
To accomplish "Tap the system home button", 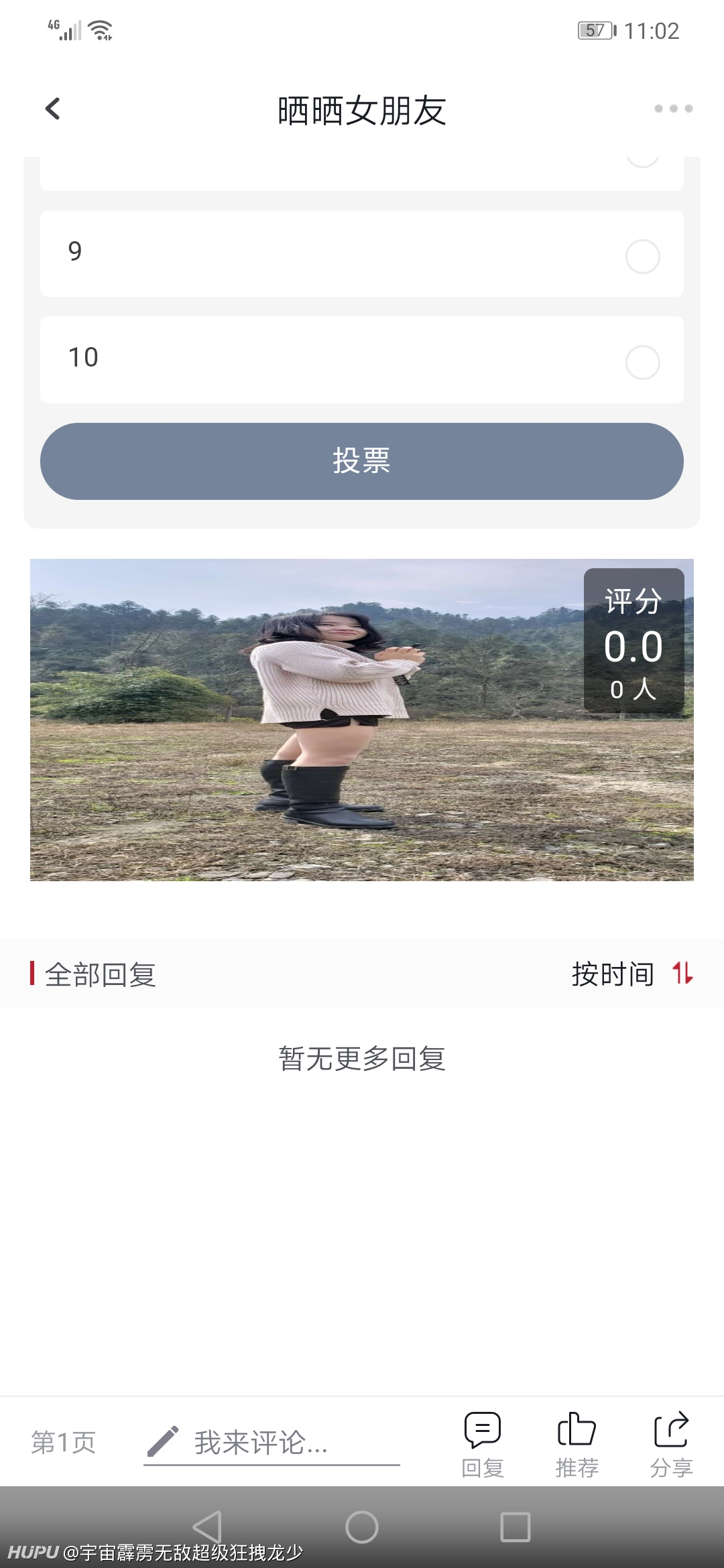I will tap(362, 1526).
